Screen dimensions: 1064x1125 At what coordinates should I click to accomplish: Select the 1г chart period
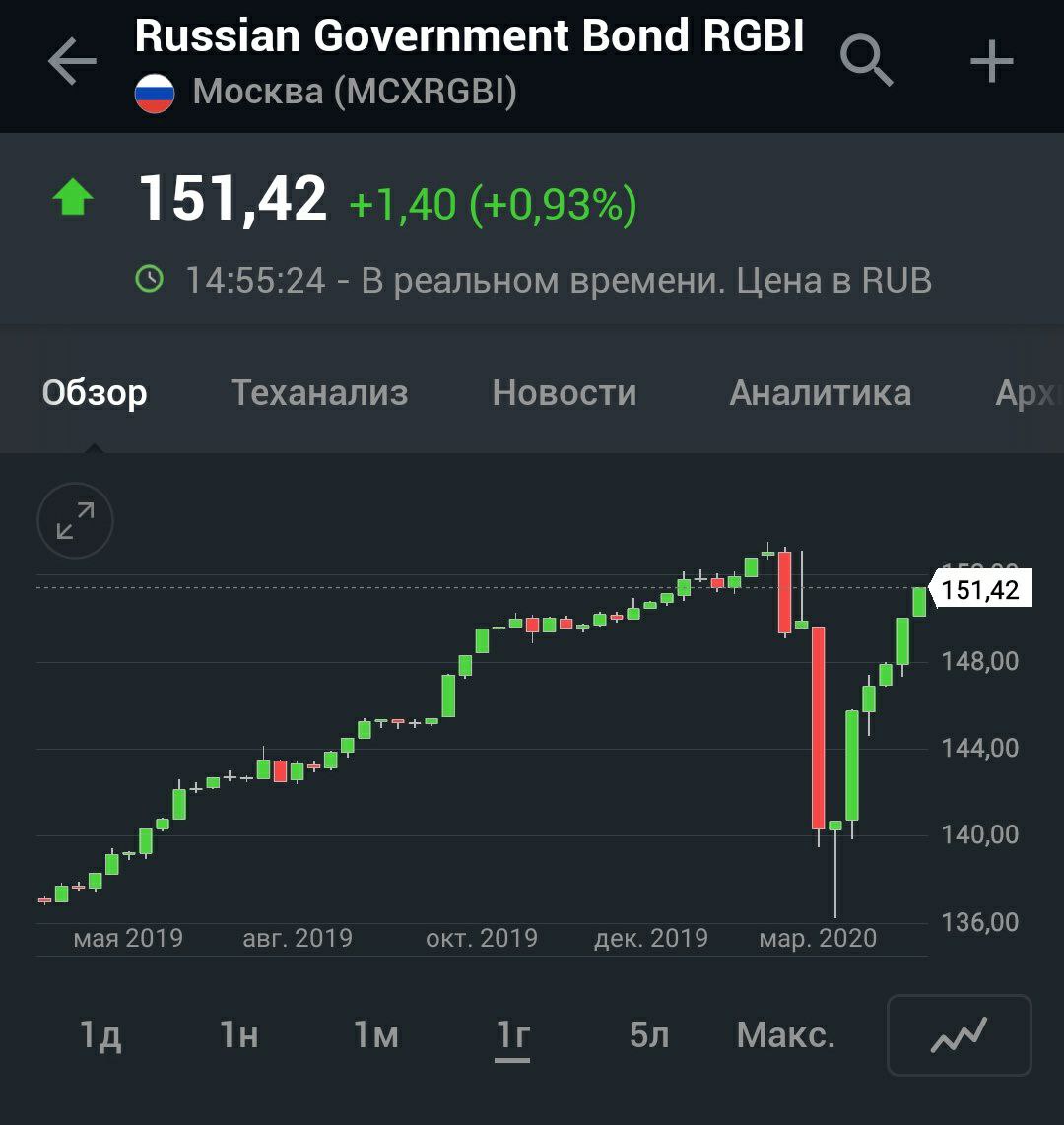[x=512, y=1035]
